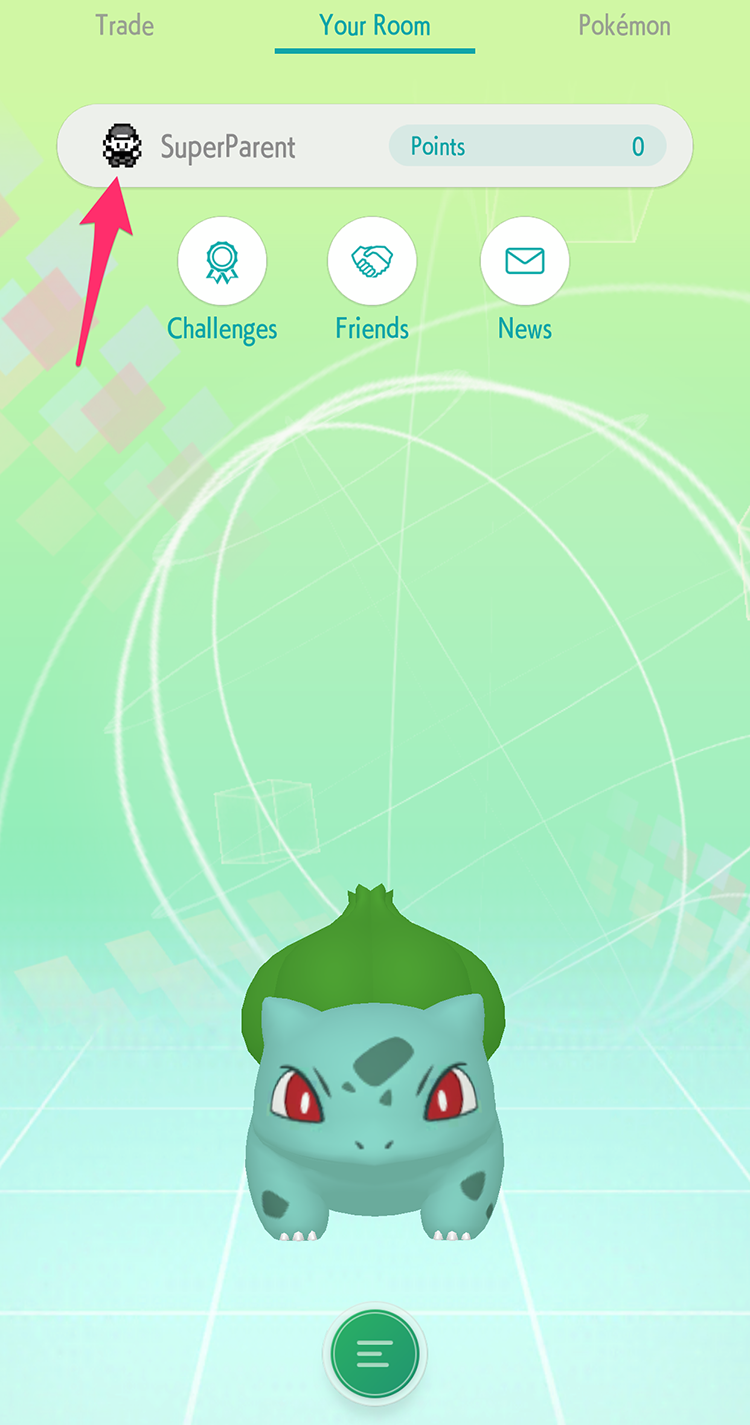The height and width of the screenshot is (1425, 750).
Task: Go to the Pokémon tab
Action: pos(624,25)
